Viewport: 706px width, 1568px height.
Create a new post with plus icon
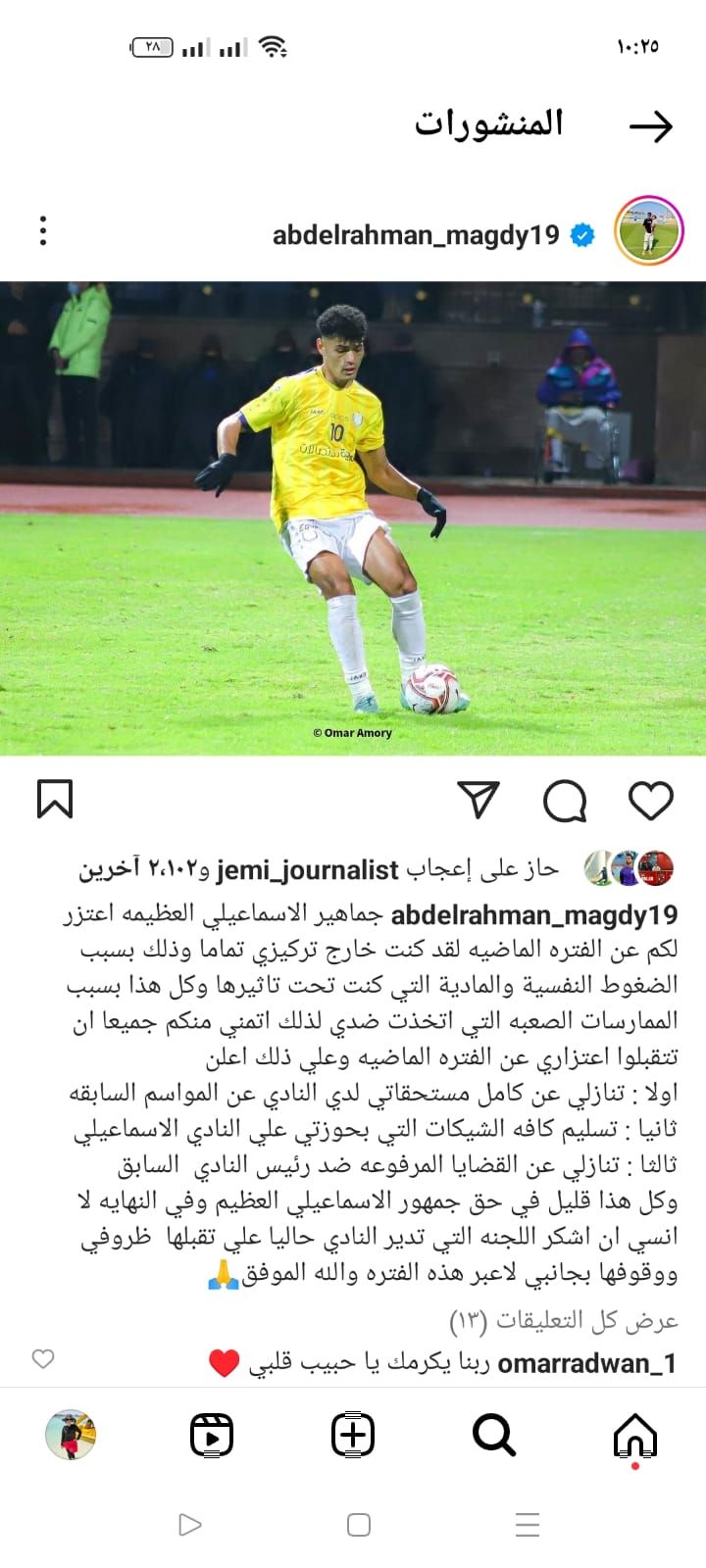353,1436
